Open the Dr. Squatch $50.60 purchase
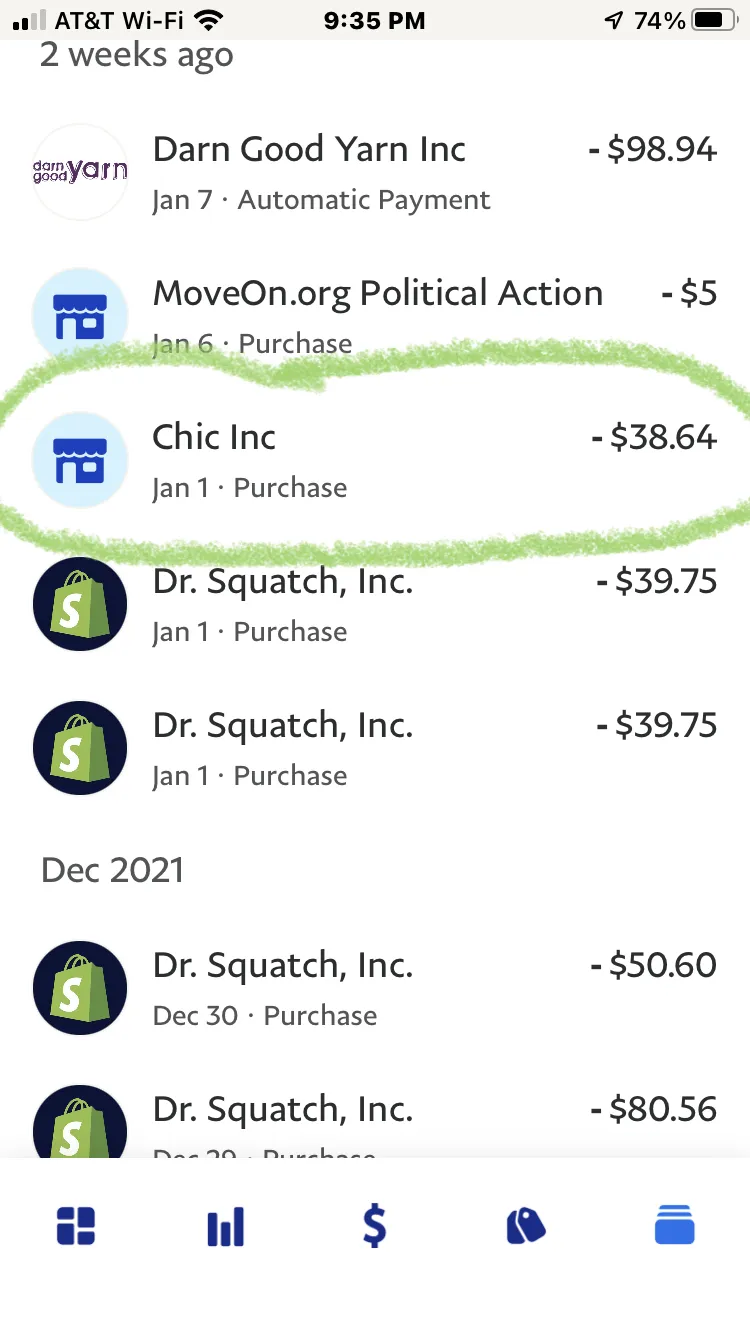The width and height of the screenshot is (750, 1334). click(375, 988)
